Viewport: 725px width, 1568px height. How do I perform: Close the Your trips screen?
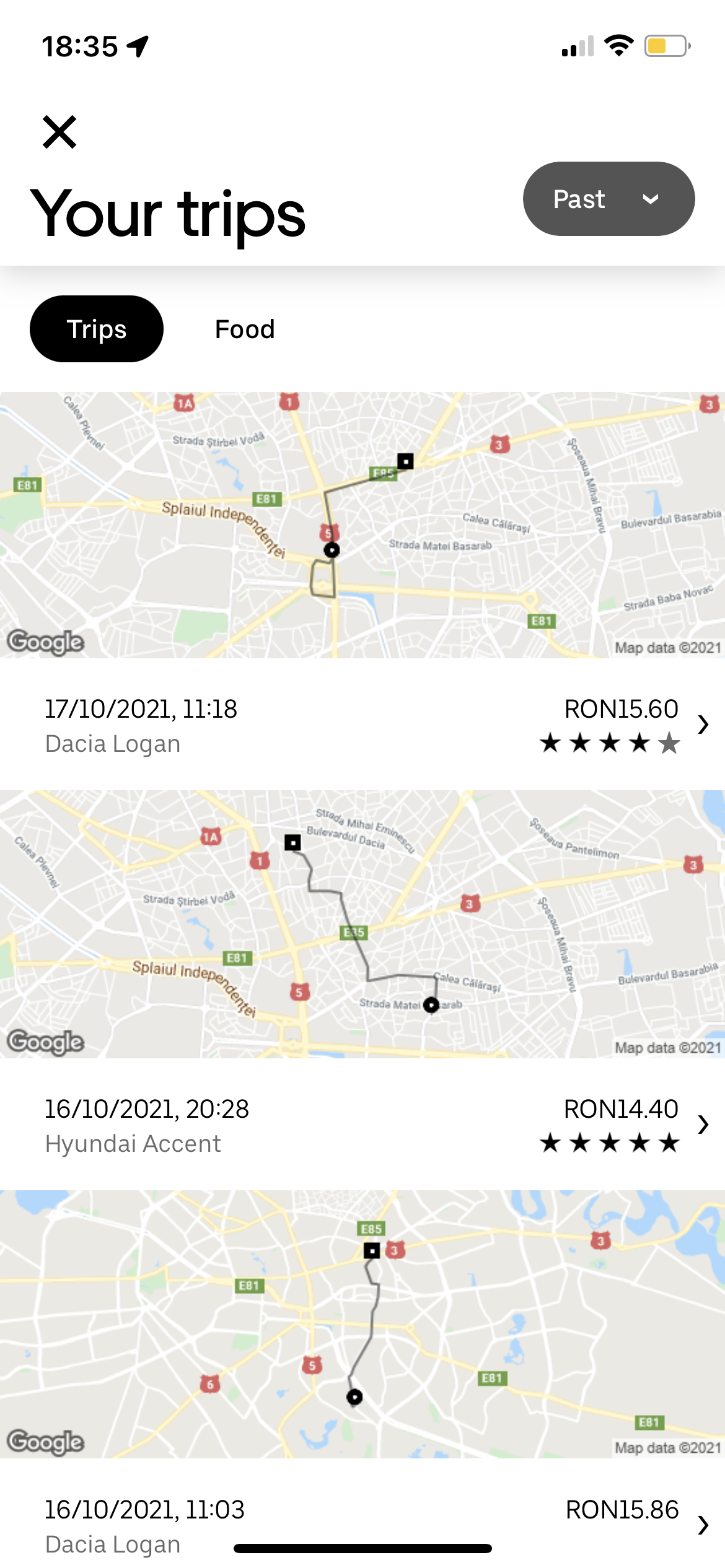point(59,132)
